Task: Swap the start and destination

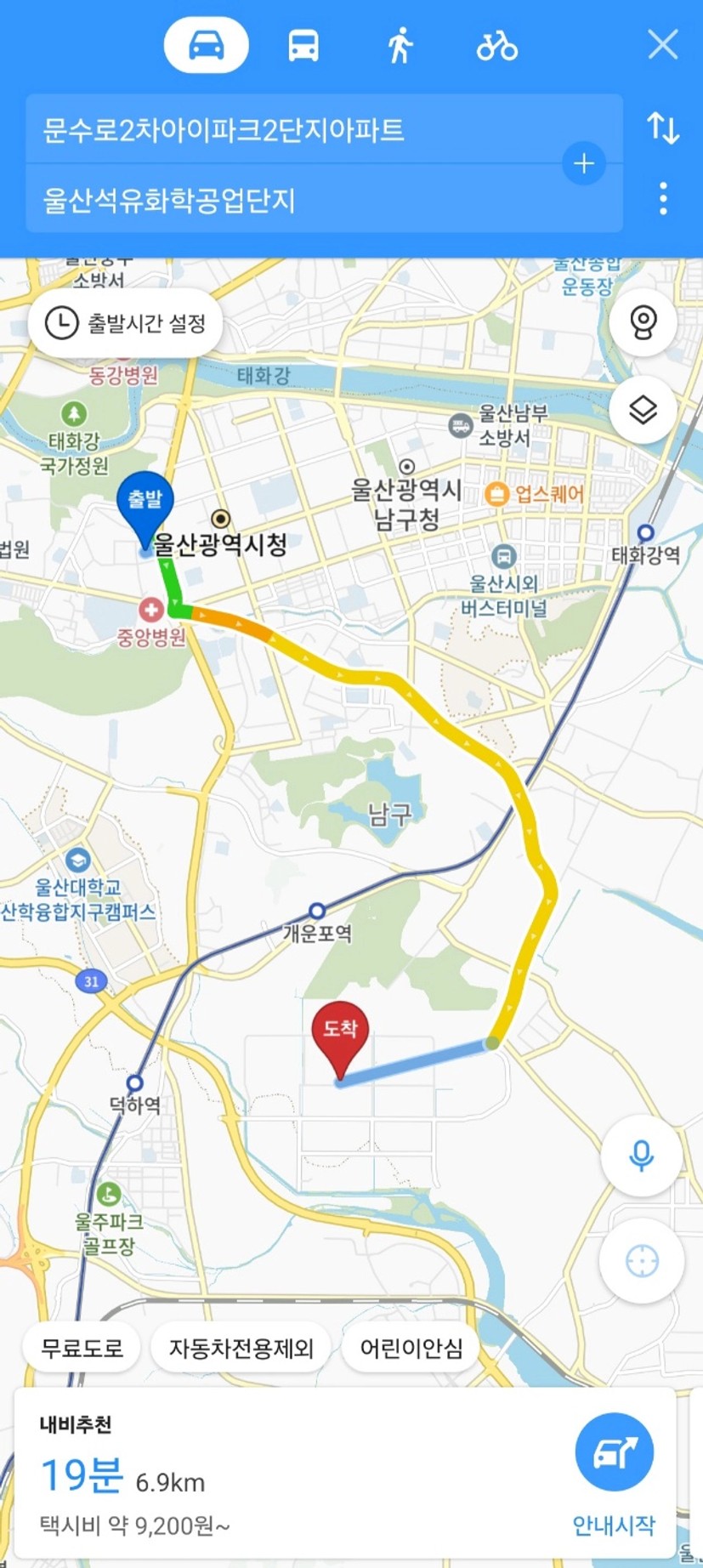Action: [663, 128]
